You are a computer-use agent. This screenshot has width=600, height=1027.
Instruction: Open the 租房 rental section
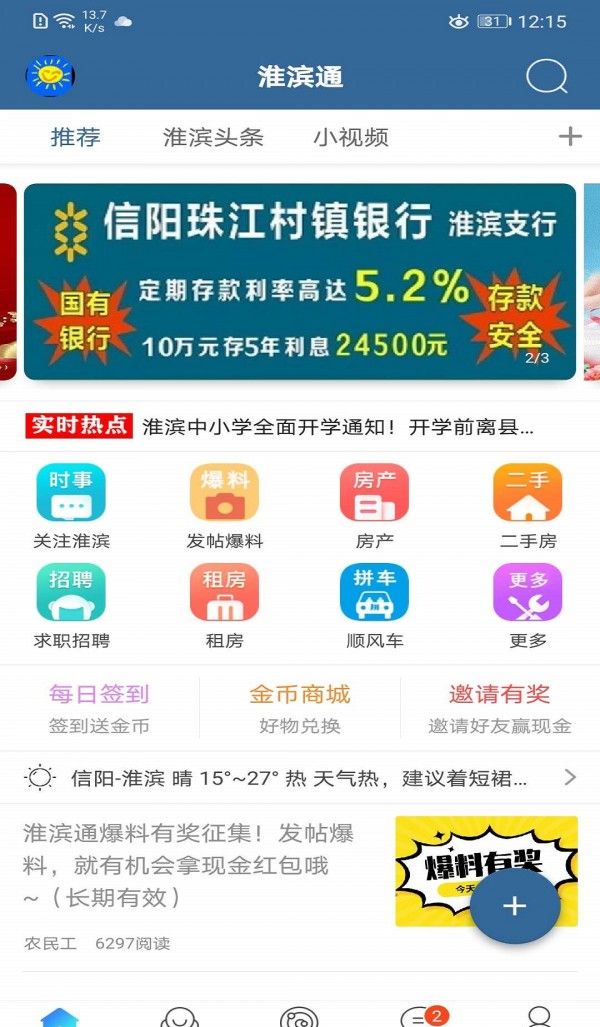(225, 605)
